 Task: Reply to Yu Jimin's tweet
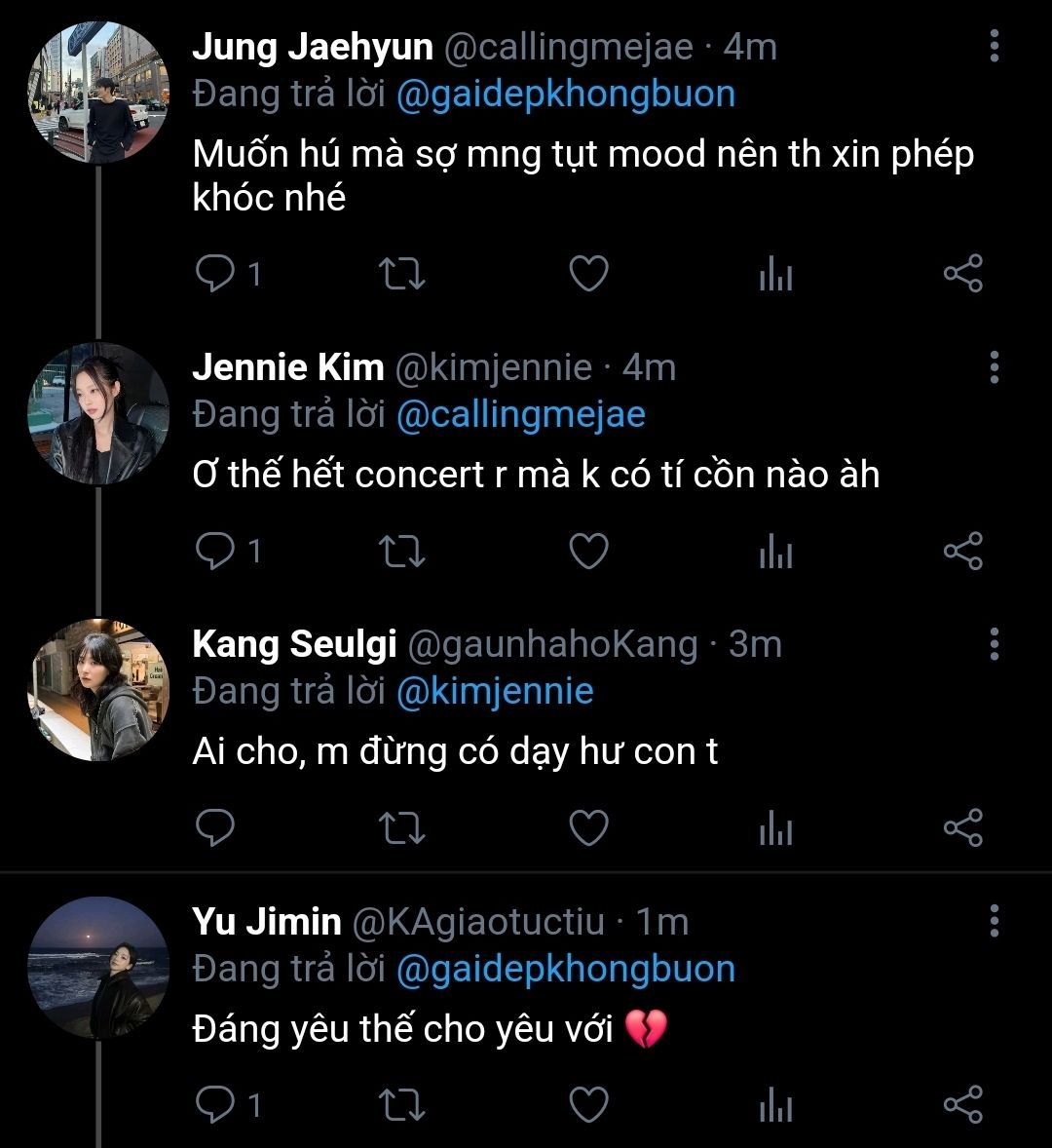pos(214,1105)
